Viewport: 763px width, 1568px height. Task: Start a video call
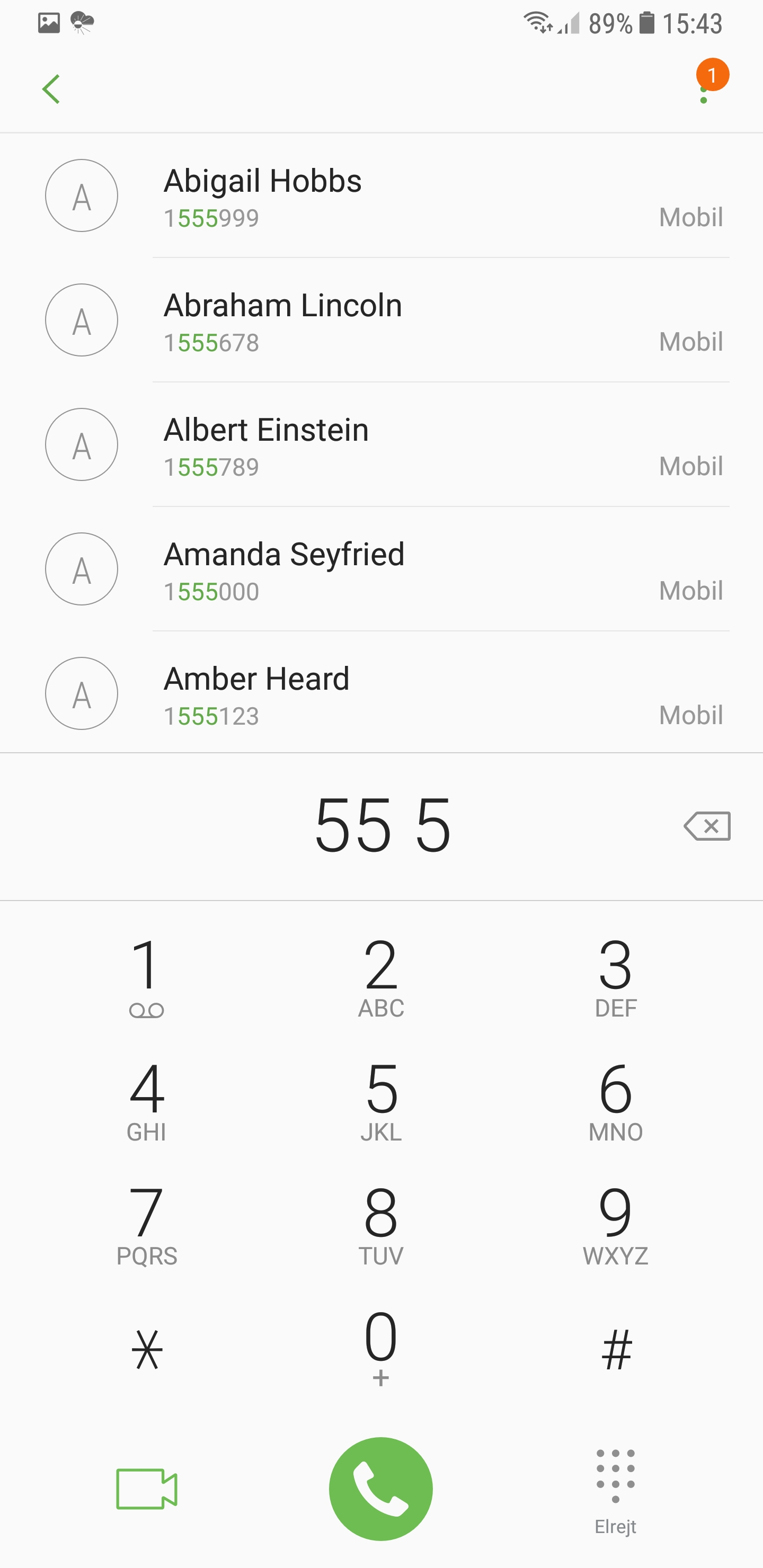tap(147, 1489)
